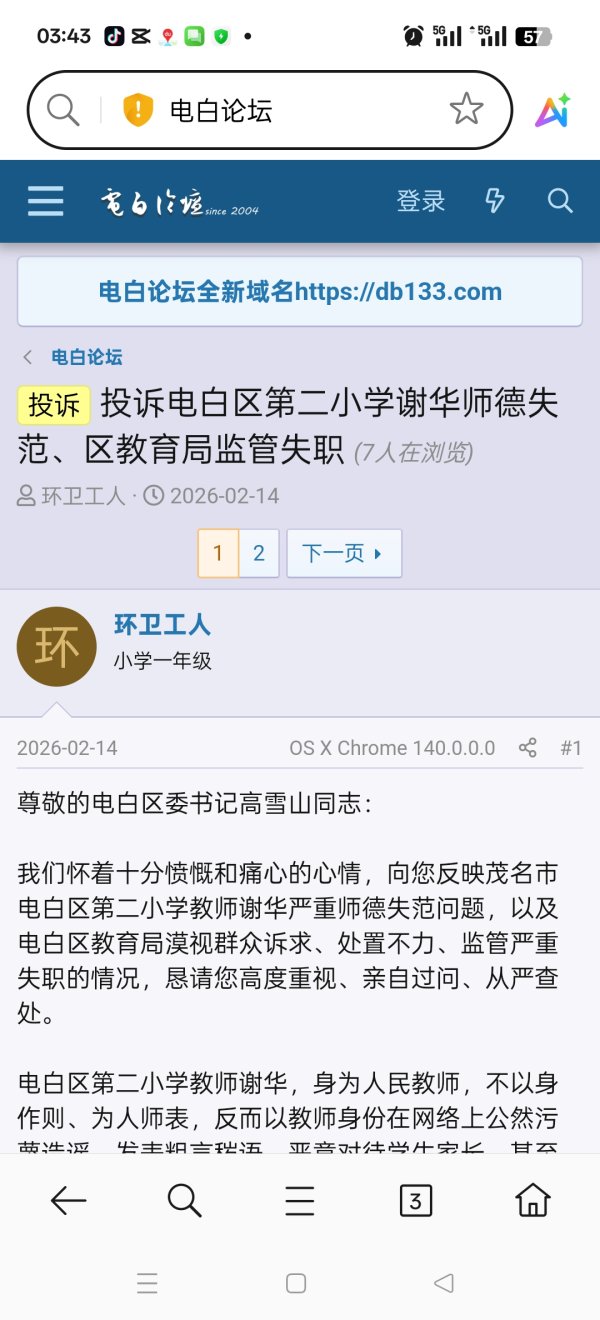600x1320 pixels.
Task: Tap 登录 to log in
Action: point(421,201)
